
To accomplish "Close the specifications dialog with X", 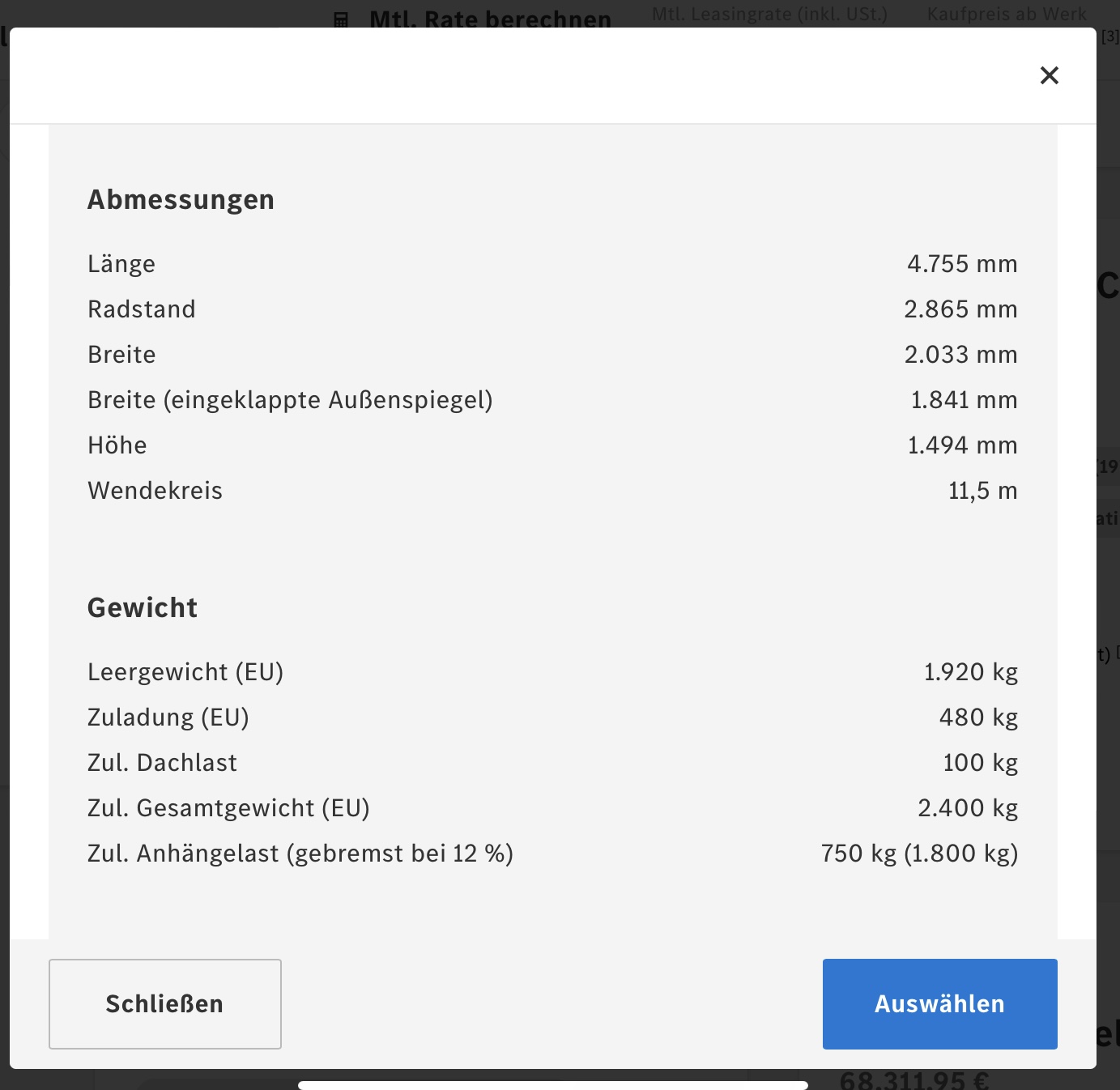I will [1049, 75].
